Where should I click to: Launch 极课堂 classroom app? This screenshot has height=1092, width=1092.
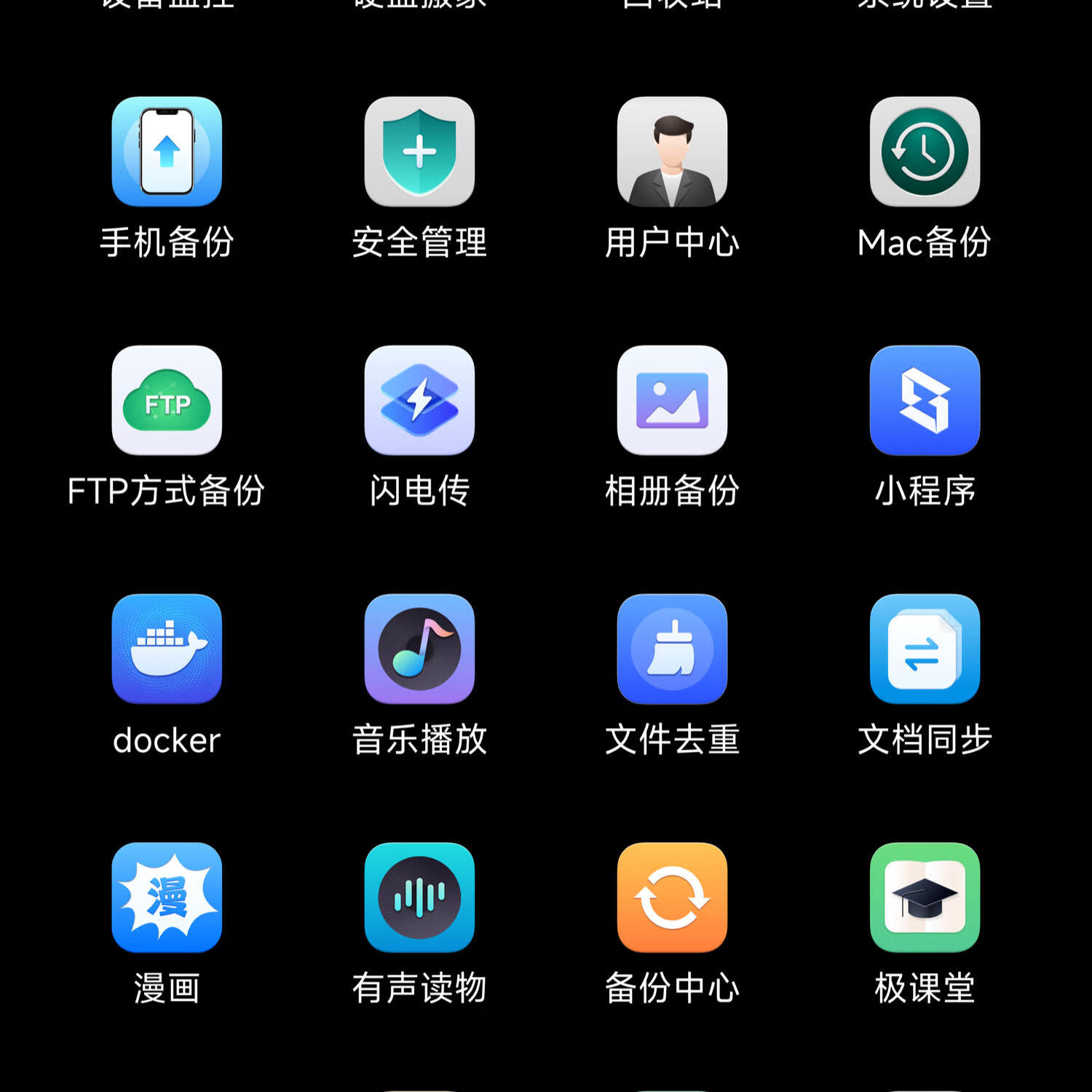925,898
